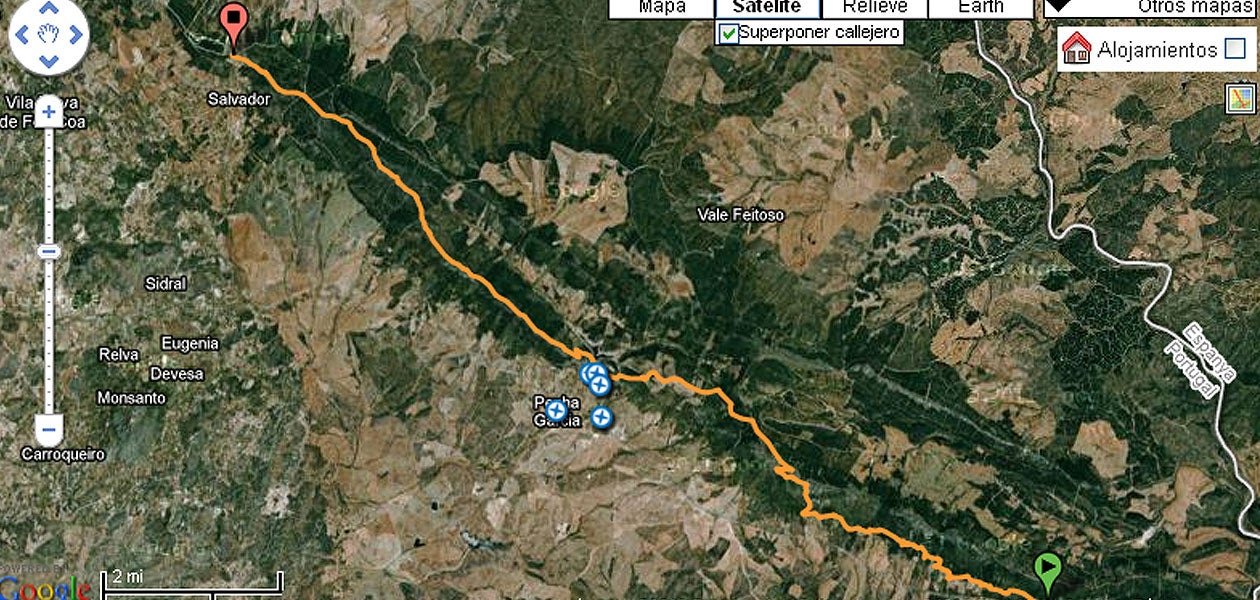Tap the zoom out minus button

48,431
